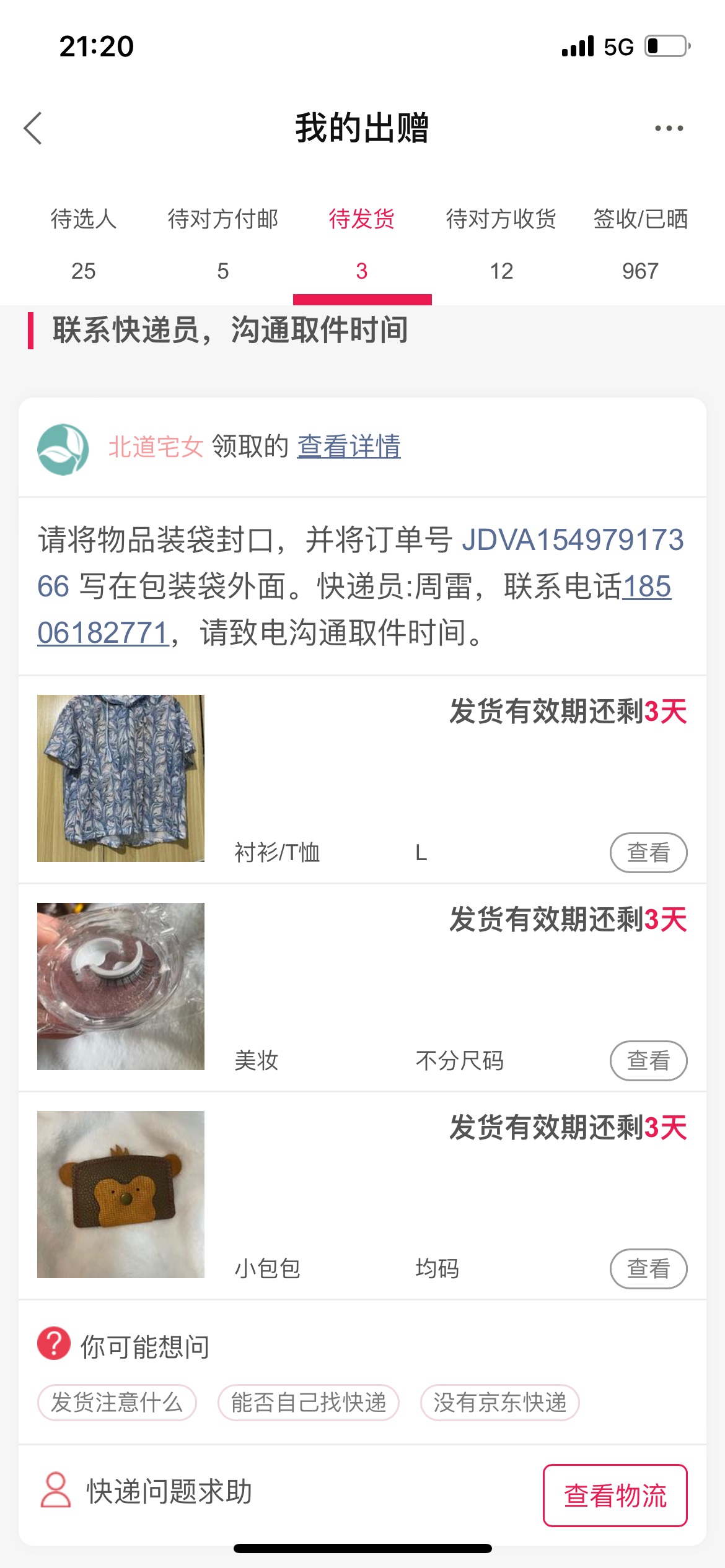Screen dimensions: 725x1568
Task: Switch to the 待对方付邮 tab
Action: click(223, 243)
